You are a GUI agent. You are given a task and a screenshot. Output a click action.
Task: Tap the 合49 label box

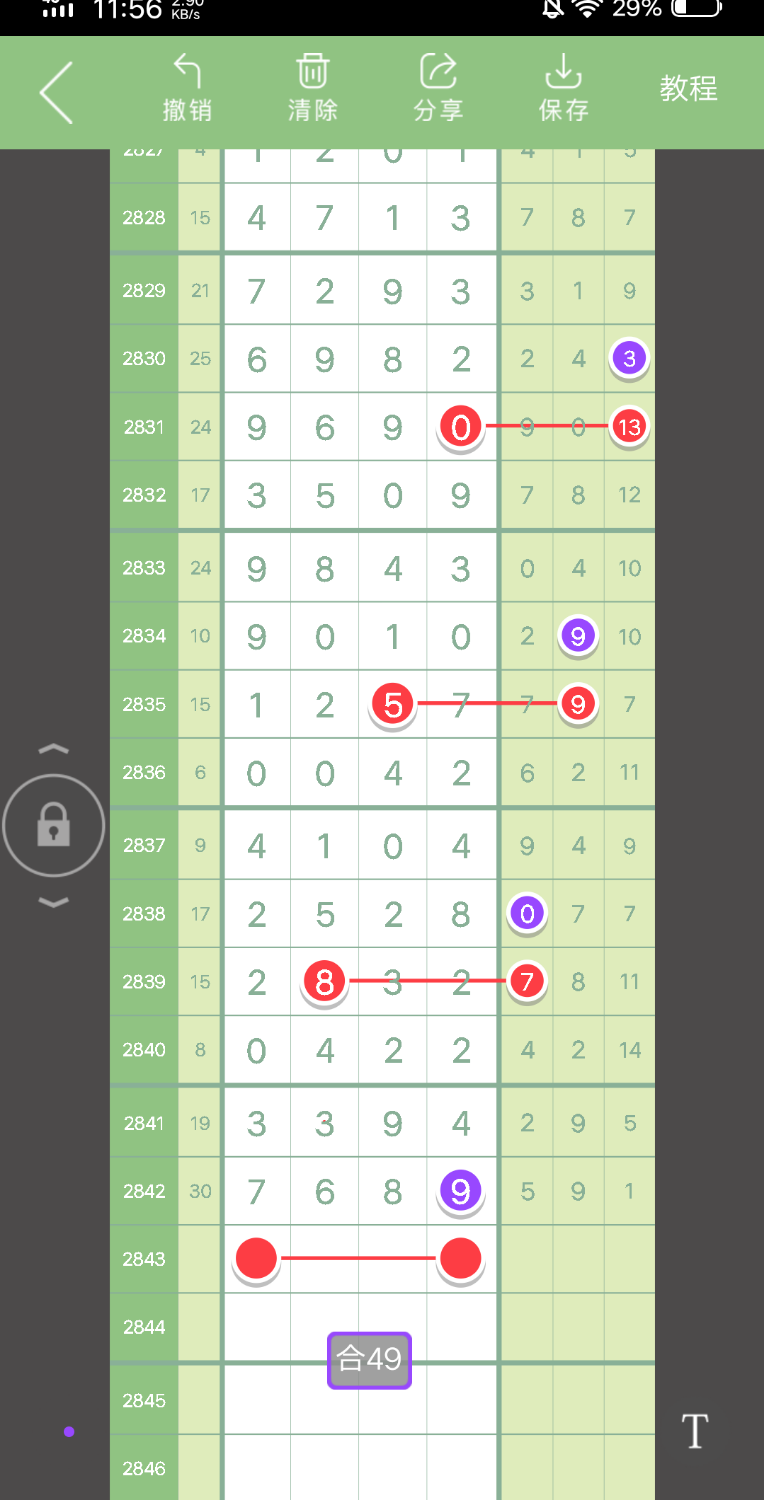click(x=369, y=1360)
